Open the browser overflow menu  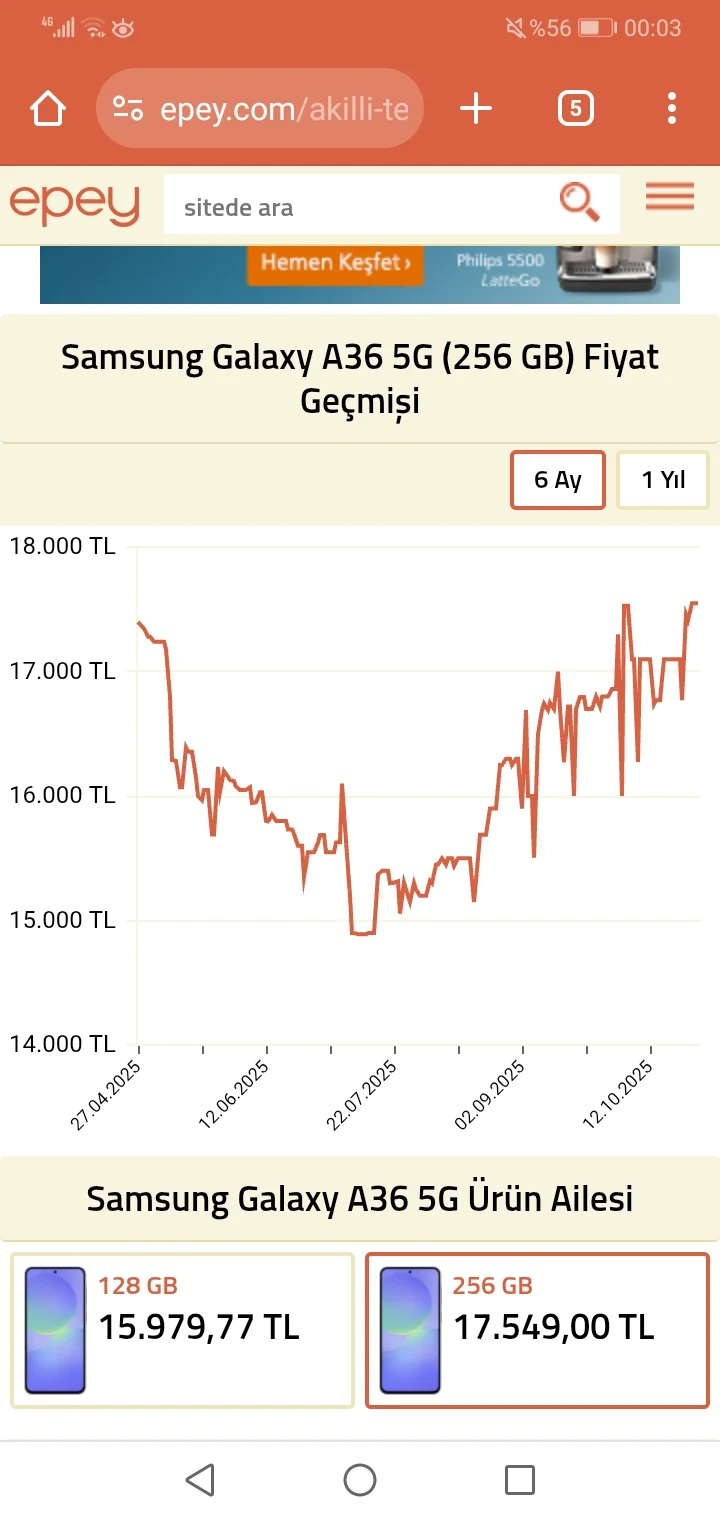671,108
